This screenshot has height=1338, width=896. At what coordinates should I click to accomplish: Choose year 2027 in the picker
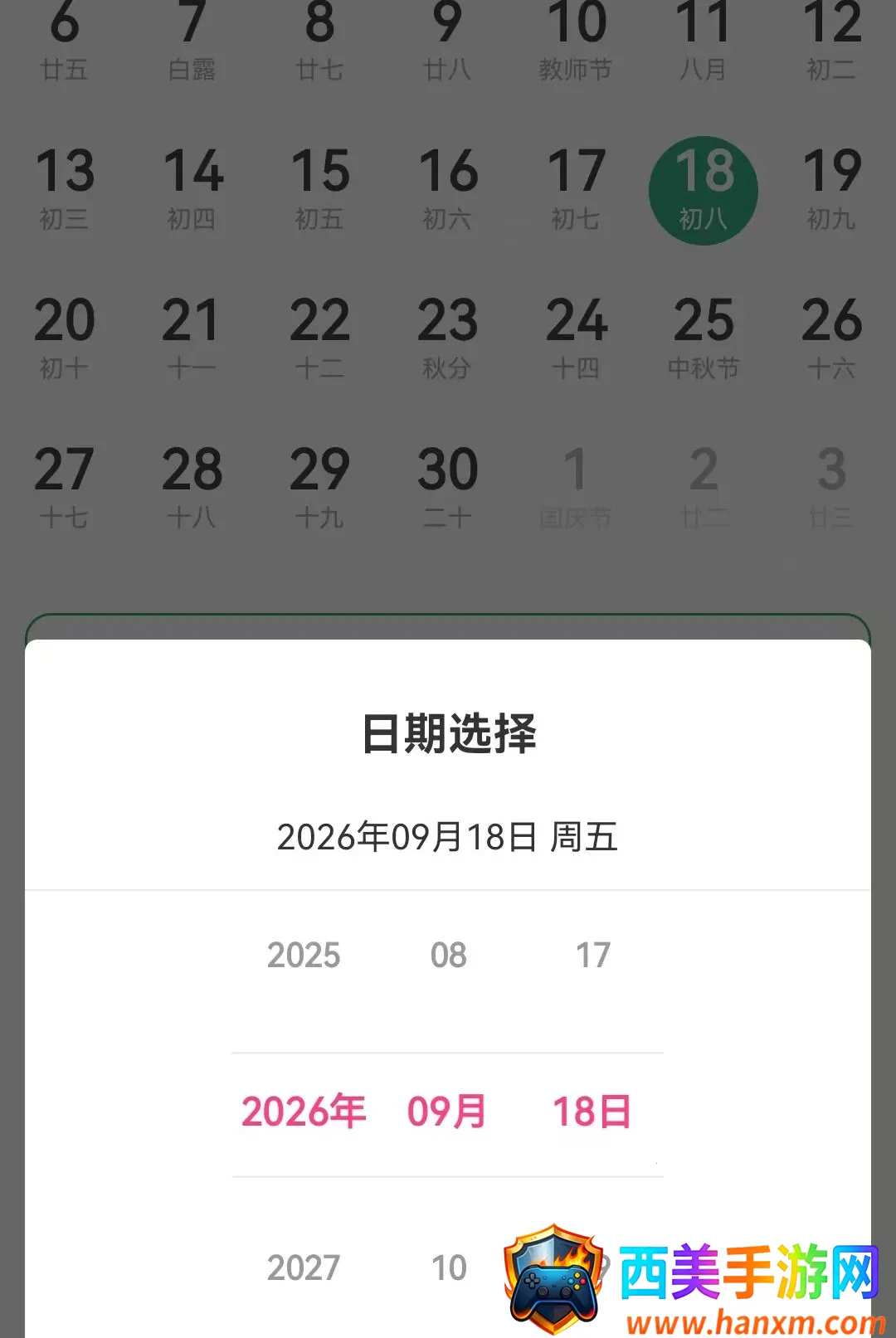[x=304, y=1267]
